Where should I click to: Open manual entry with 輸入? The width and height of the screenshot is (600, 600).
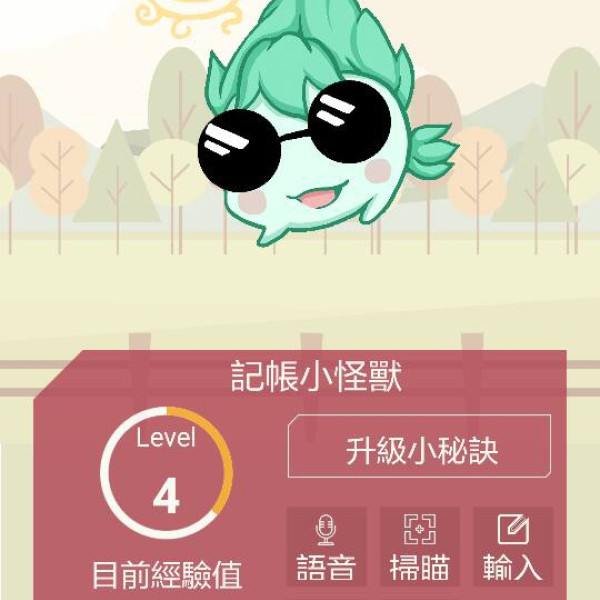pos(512,547)
